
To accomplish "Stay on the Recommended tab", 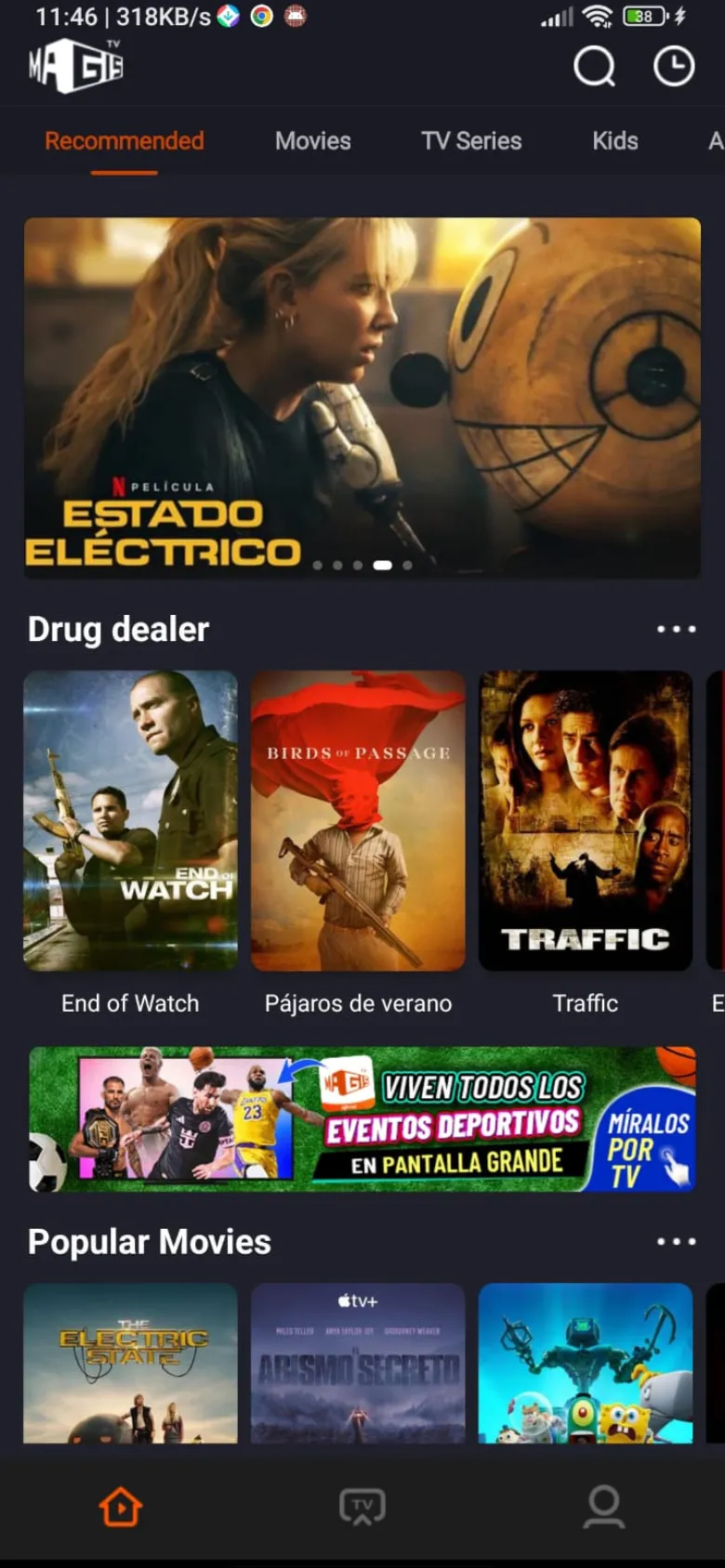I will click(x=124, y=140).
